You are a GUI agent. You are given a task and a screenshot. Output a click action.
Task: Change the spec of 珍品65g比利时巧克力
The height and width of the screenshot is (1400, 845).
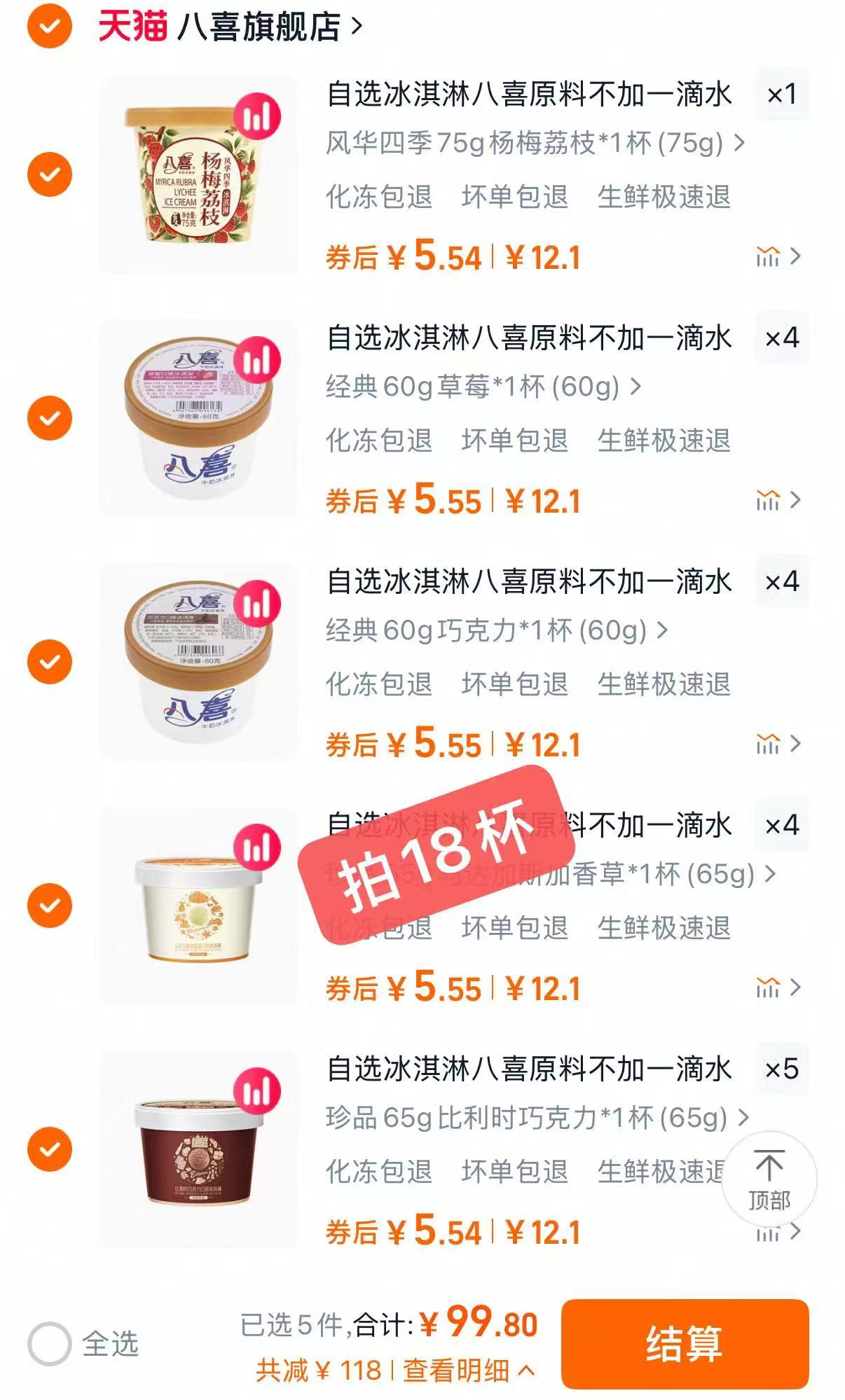[x=536, y=1118]
